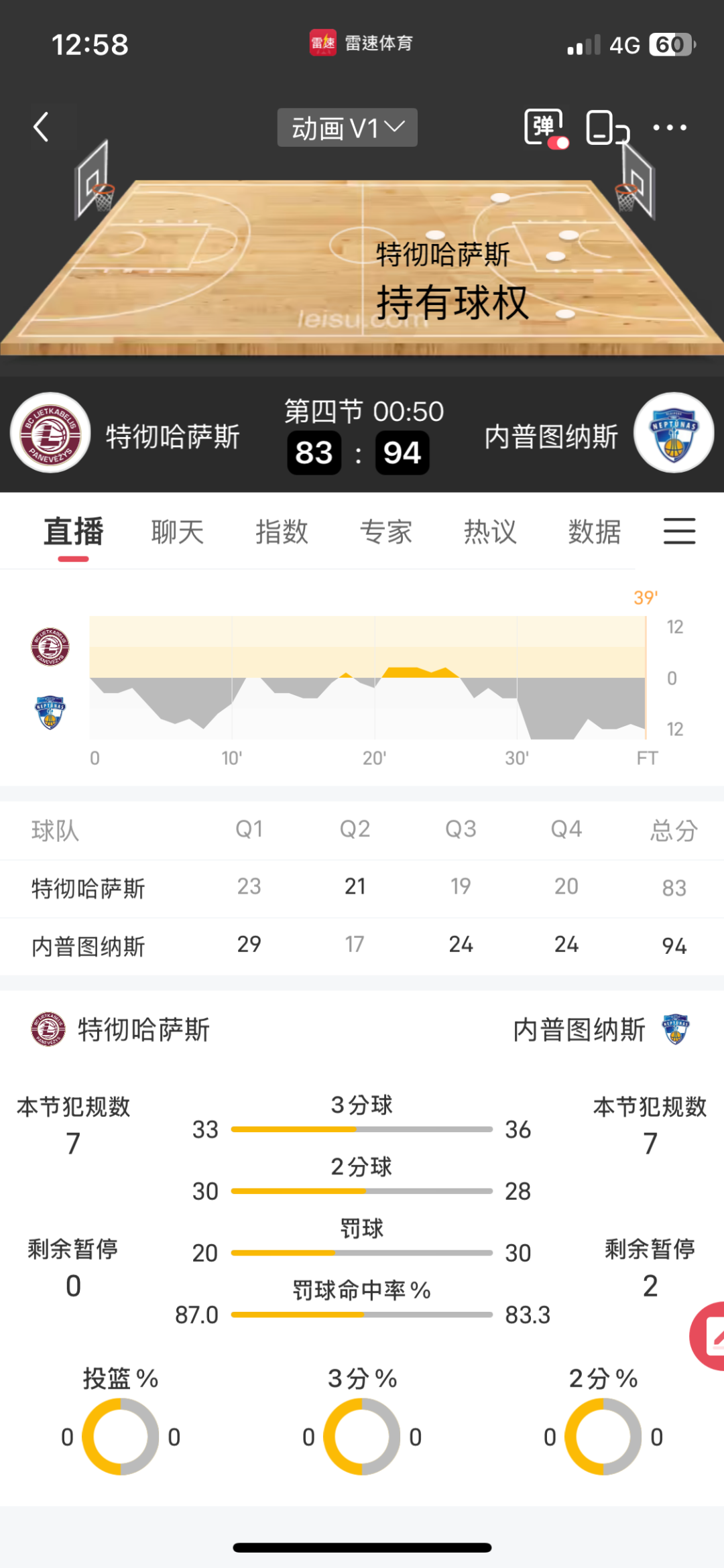724x1568 pixels.
Task: Go back using the top-left arrow
Action: (42, 127)
